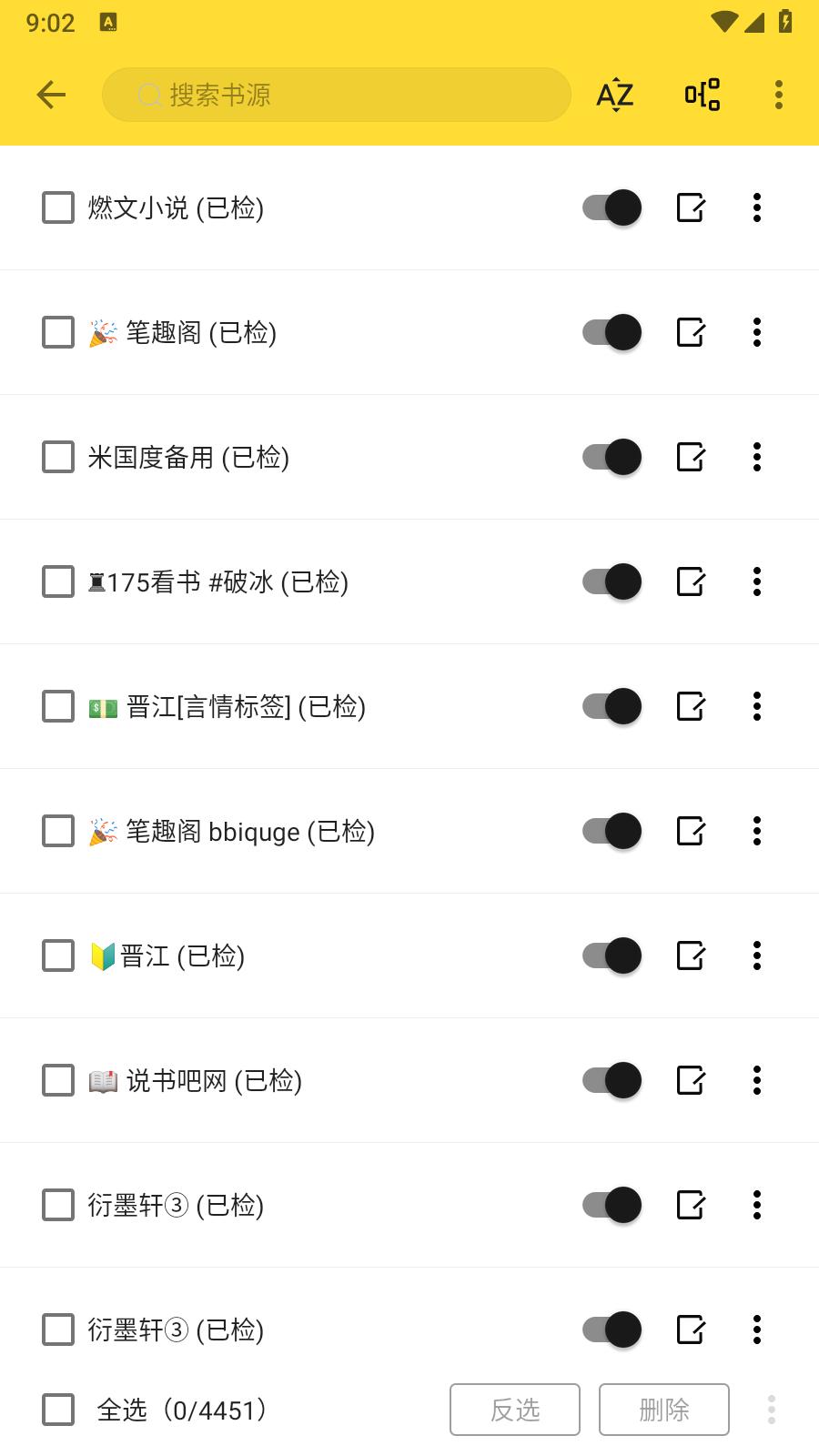Open the three-dot menu next to 反选
Image resolution: width=819 pixels, height=1456 pixels.
[x=771, y=1410]
